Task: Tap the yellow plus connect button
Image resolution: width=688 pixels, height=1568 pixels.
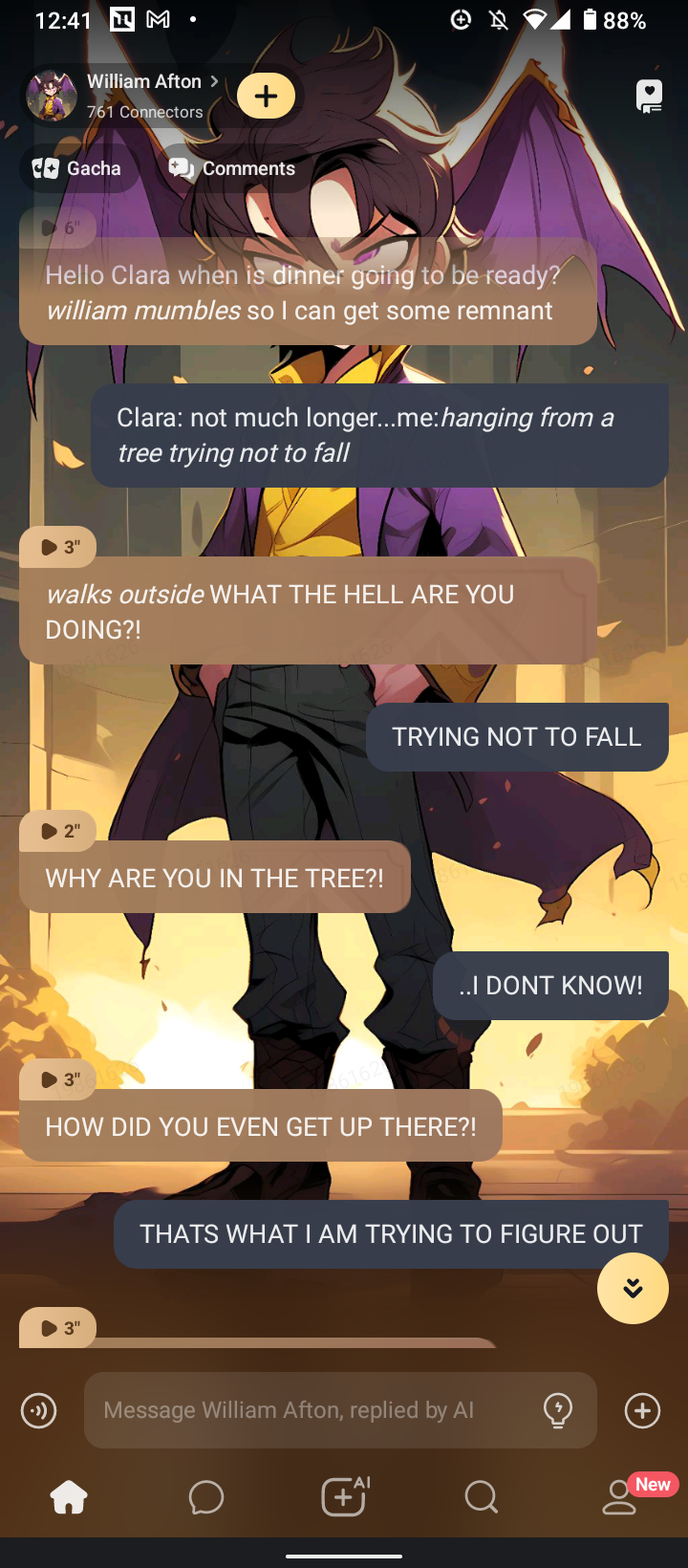Action: click(266, 96)
